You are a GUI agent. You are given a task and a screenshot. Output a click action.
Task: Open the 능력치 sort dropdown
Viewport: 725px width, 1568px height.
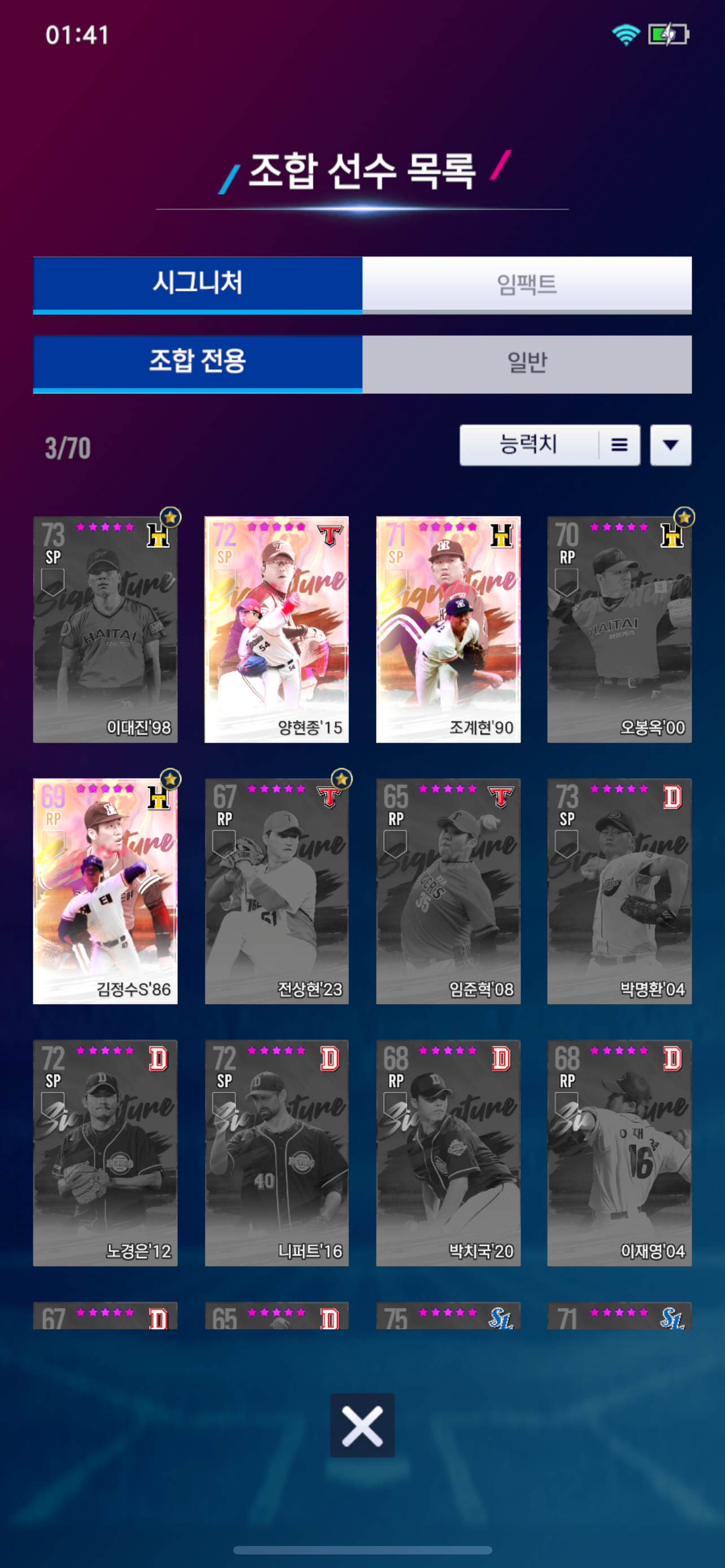point(550,445)
